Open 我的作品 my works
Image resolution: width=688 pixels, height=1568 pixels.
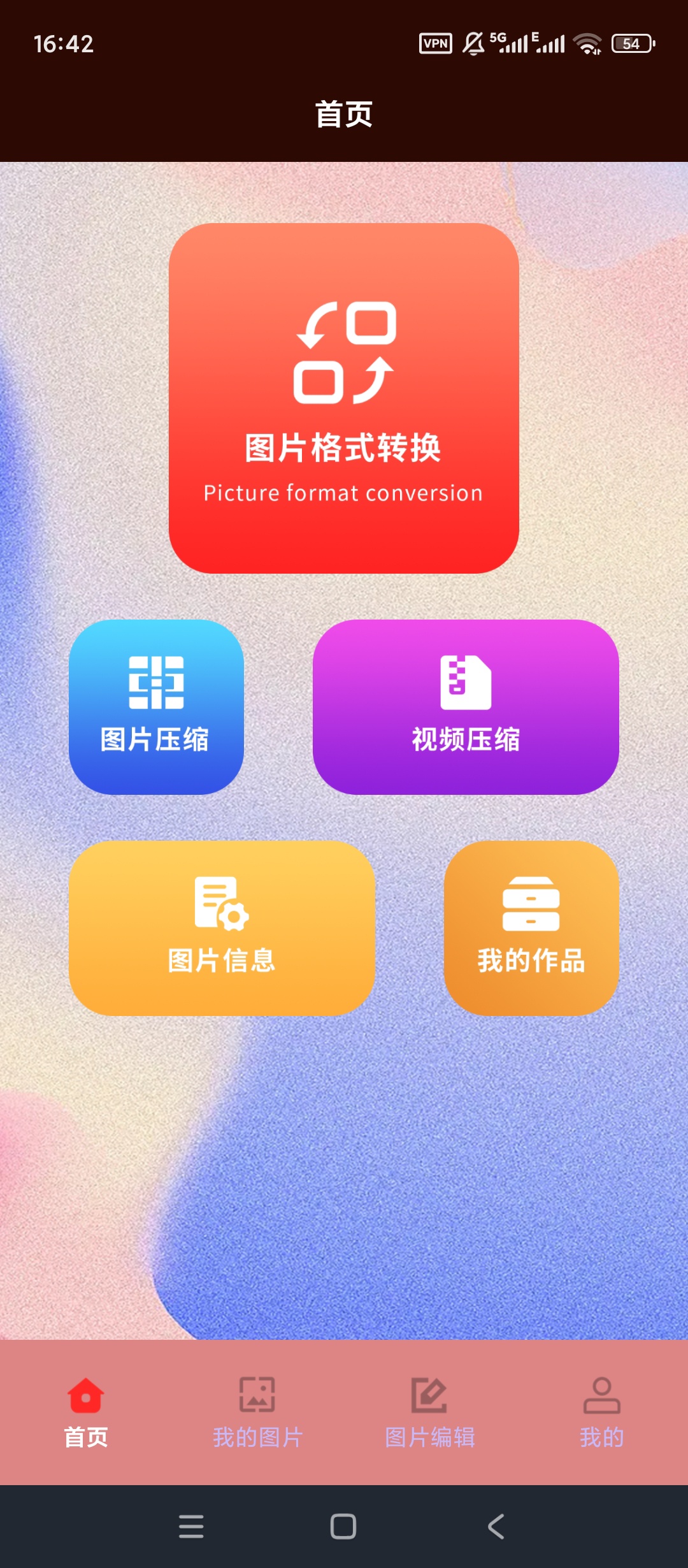(x=531, y=928)
